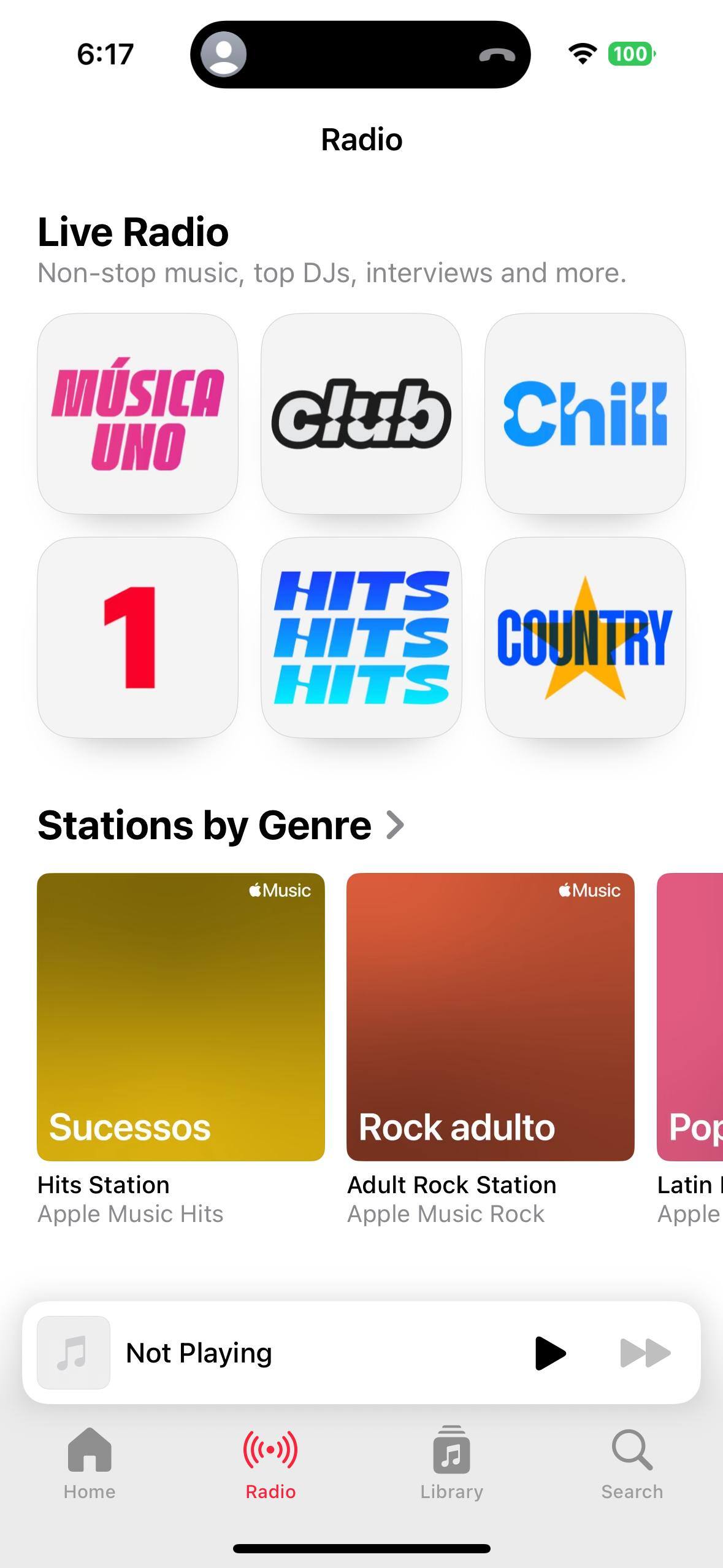Open the Latin Pop station card

(x=690, y=1017)
